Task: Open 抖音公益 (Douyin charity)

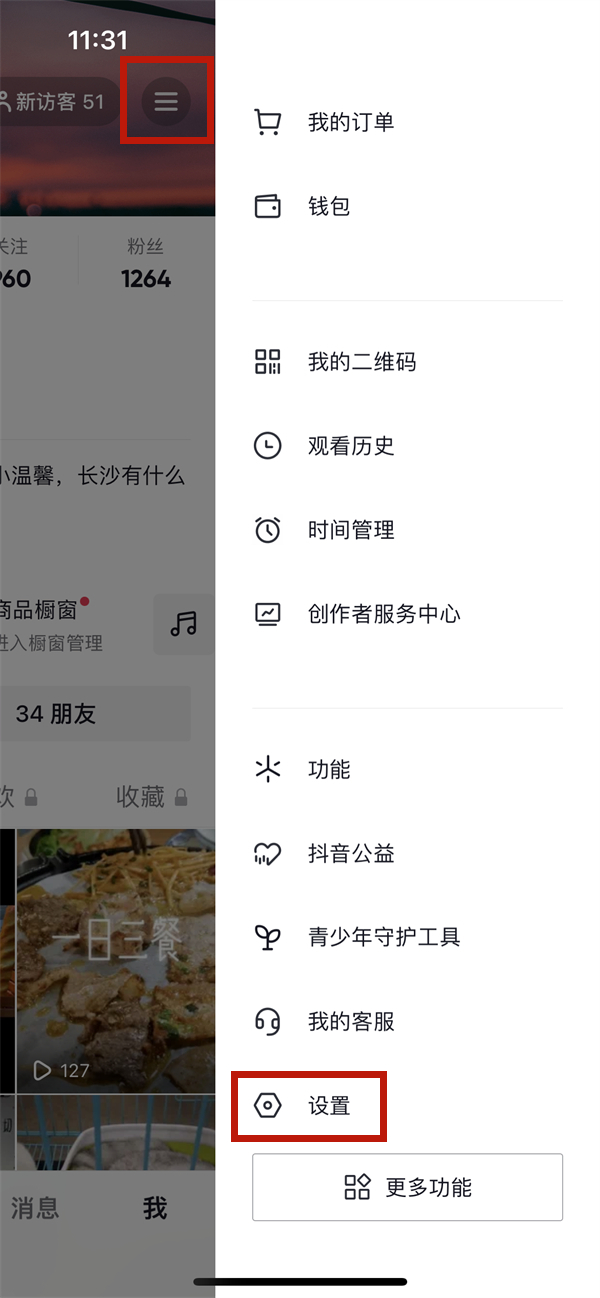Action: 350,854
